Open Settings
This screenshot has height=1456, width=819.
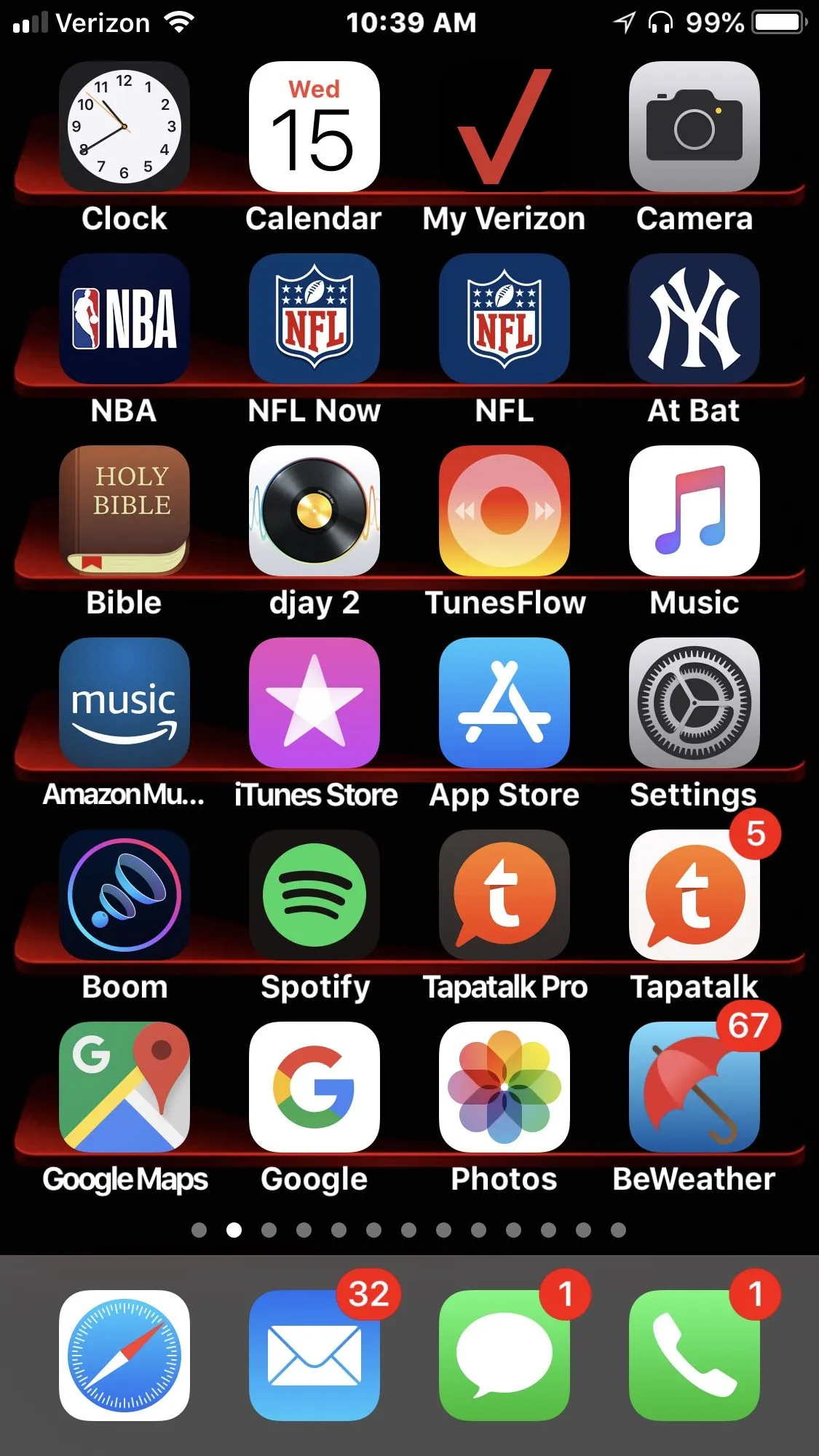pyautogui.click(x=695, y=703)
